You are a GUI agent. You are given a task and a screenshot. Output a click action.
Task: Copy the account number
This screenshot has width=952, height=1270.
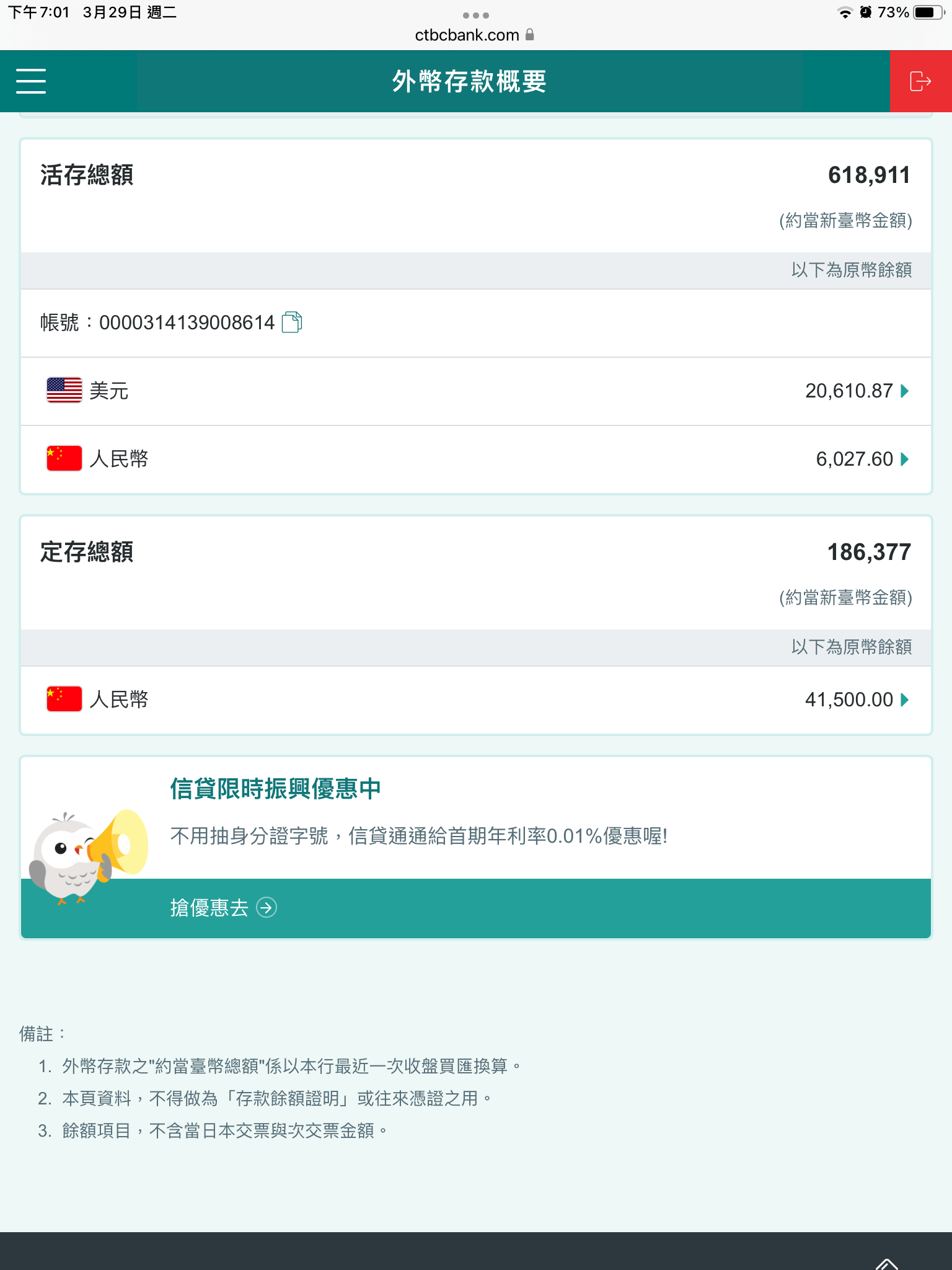click(x=292, y=322)
